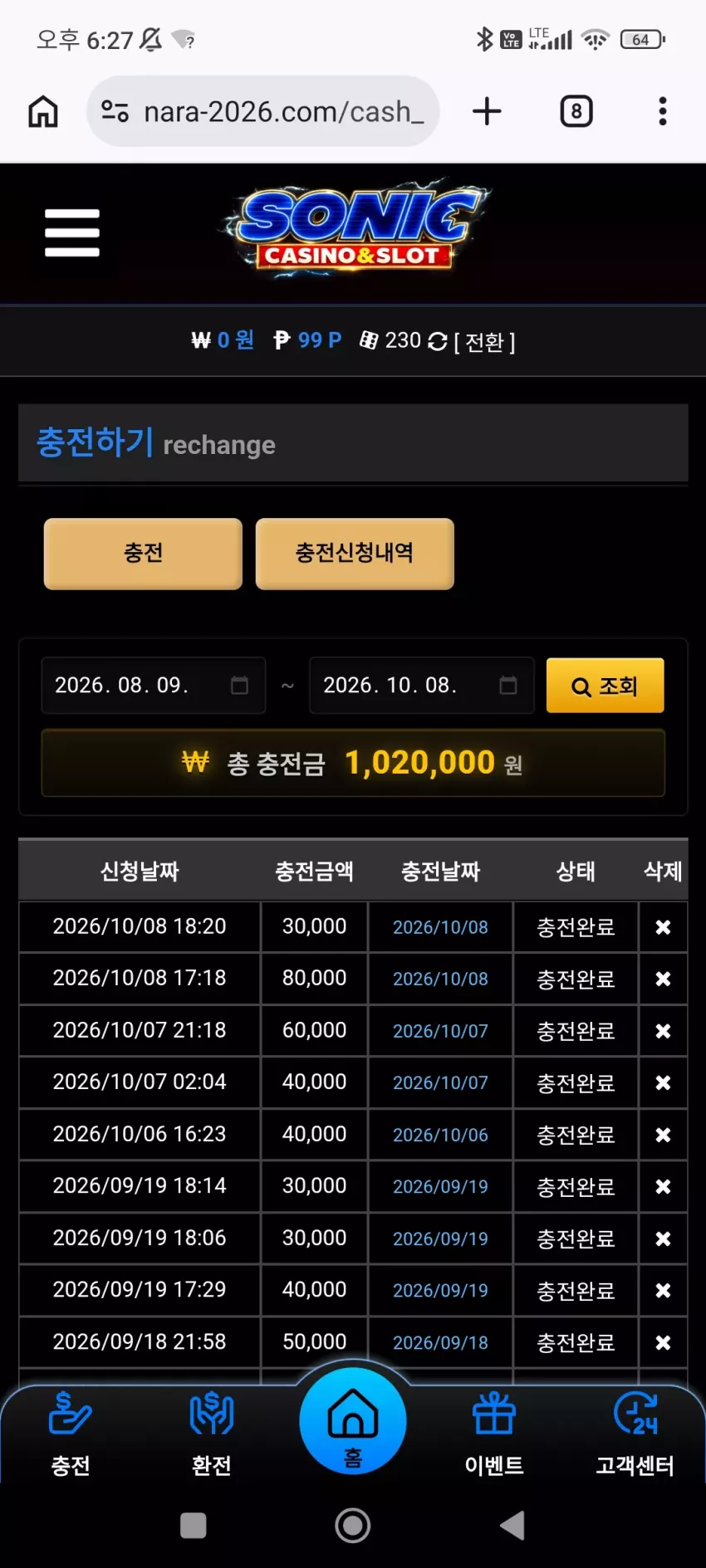This screenshot has height=1568, width=706.
Task: Open the tab switcher showing 8
Action: 576,111
